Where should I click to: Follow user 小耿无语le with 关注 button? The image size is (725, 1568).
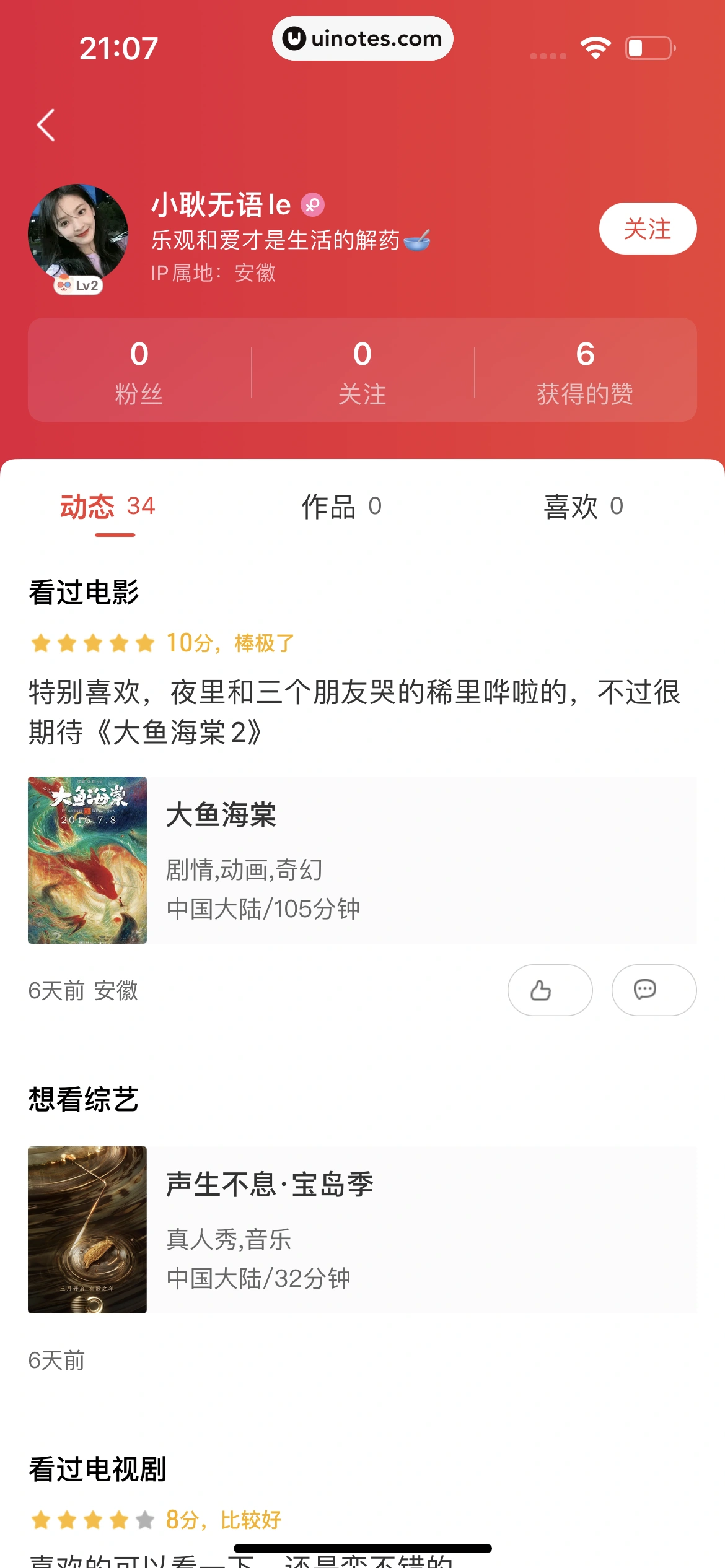pos(647,229)
